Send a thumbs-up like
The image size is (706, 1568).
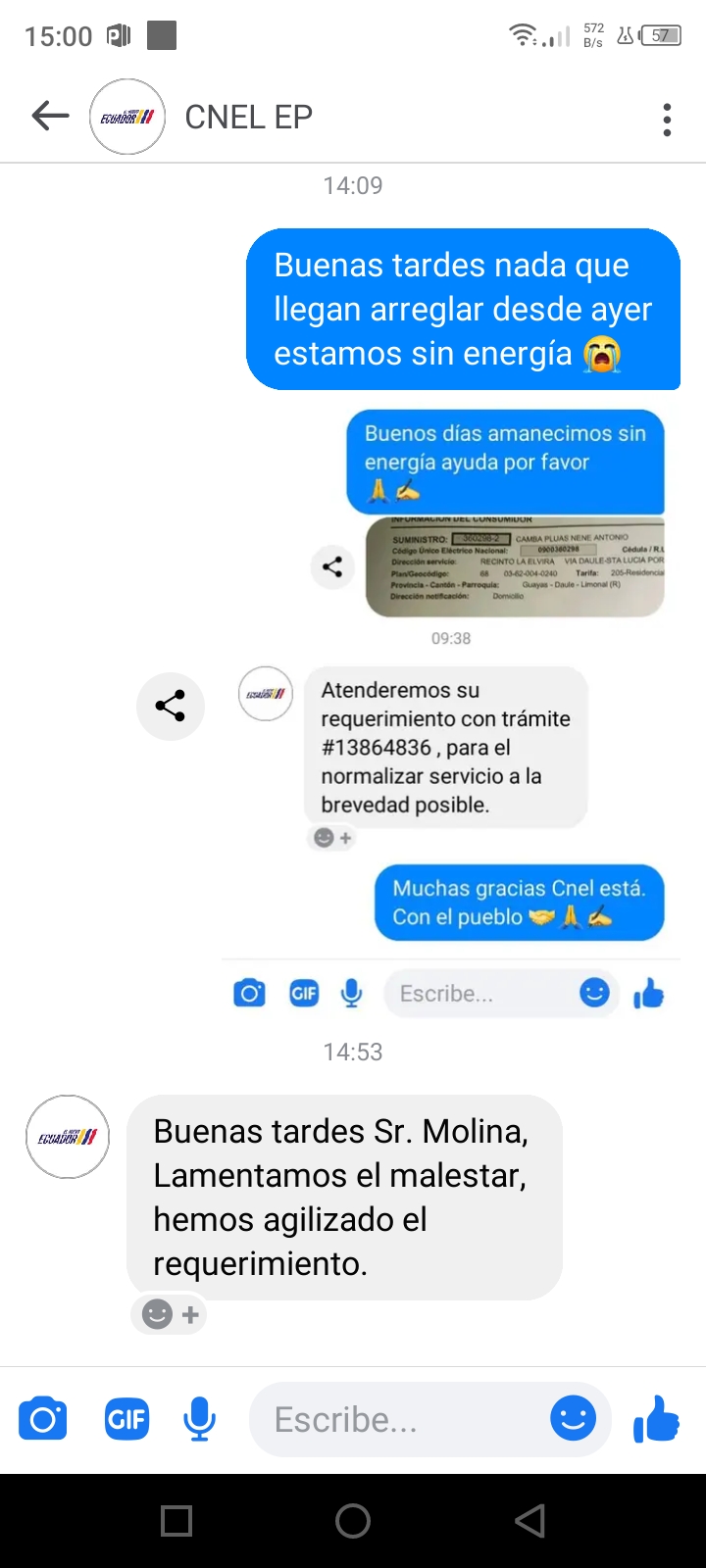(x=656, y=1418)
